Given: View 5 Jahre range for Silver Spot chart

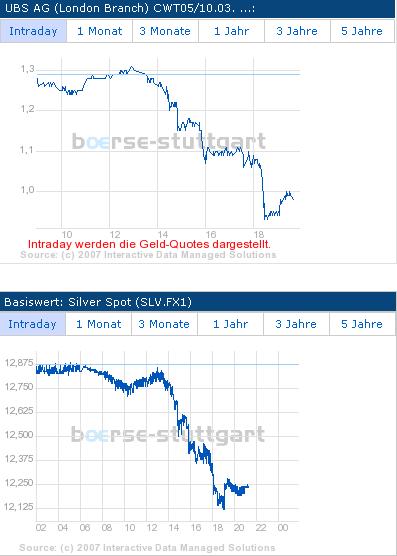Looking at the screenshot, I should tap(362, 324).
